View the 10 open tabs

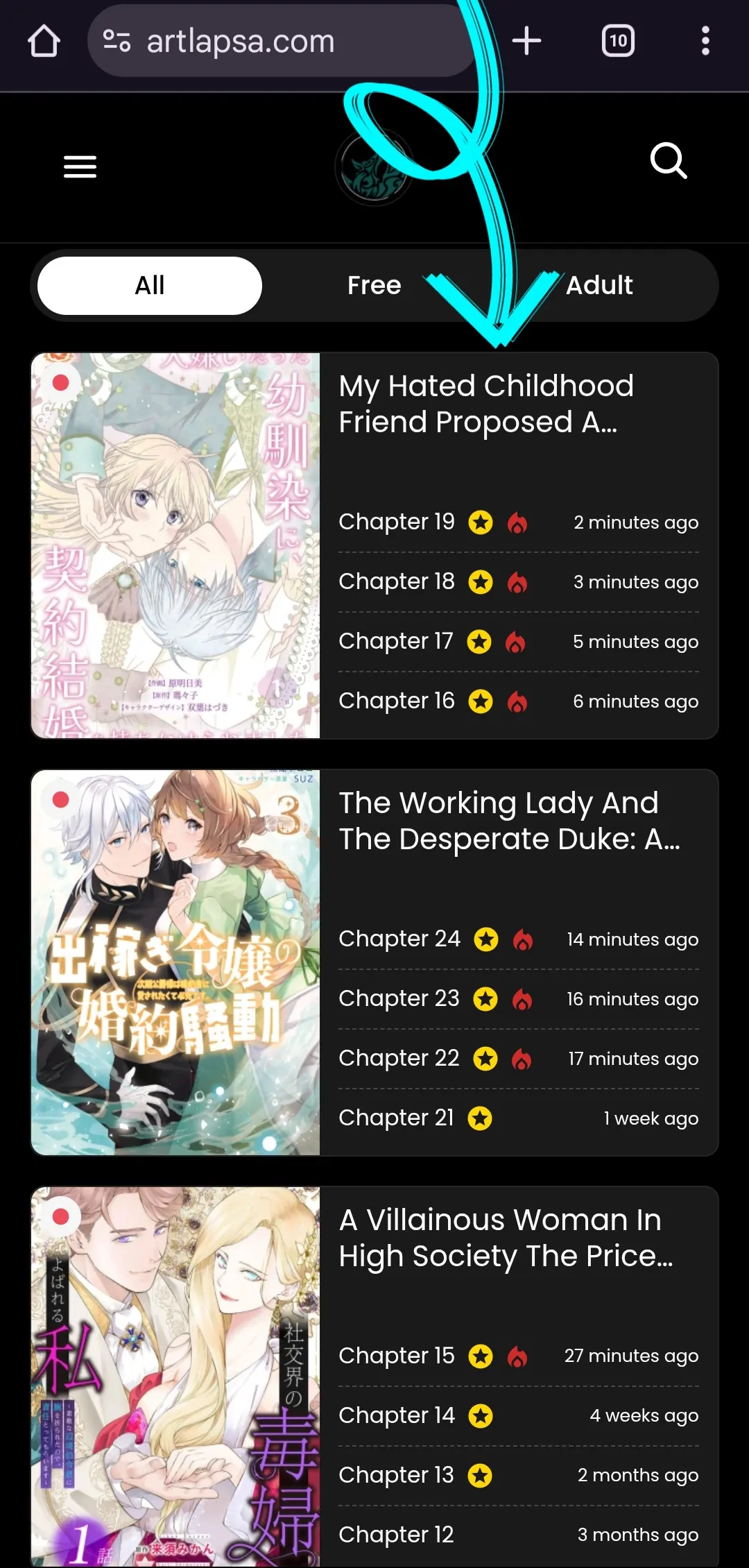pyautogui.click(x=618, y=41)
